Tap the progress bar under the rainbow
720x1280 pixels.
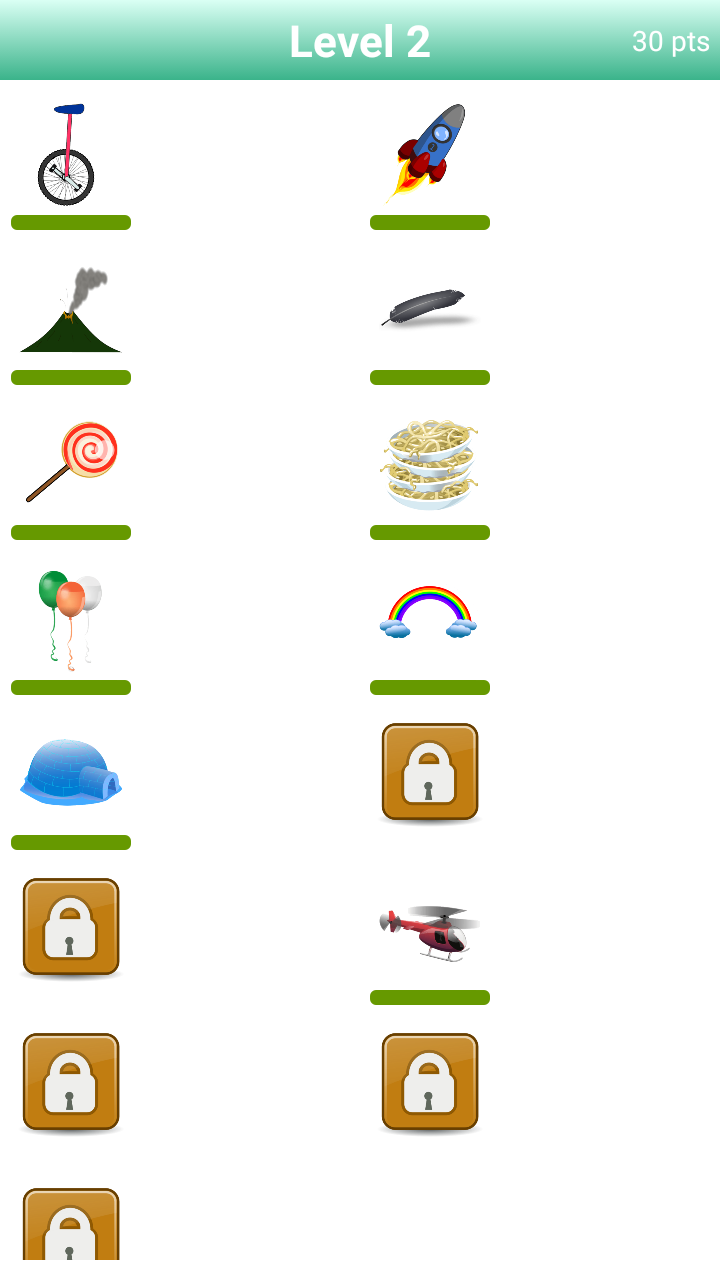pyautogui.click(x=430, y=687)
